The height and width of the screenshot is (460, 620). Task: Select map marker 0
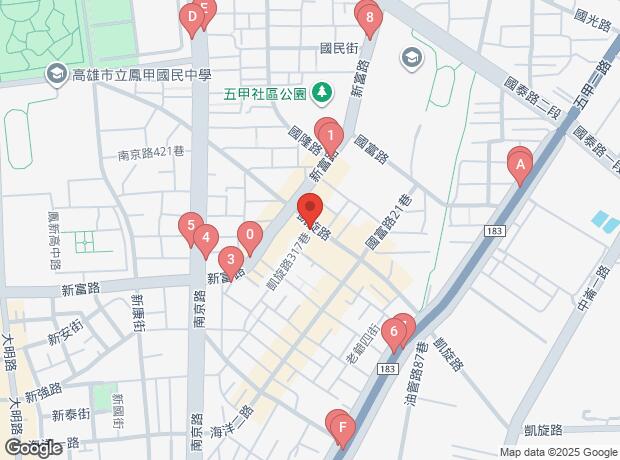249,238
